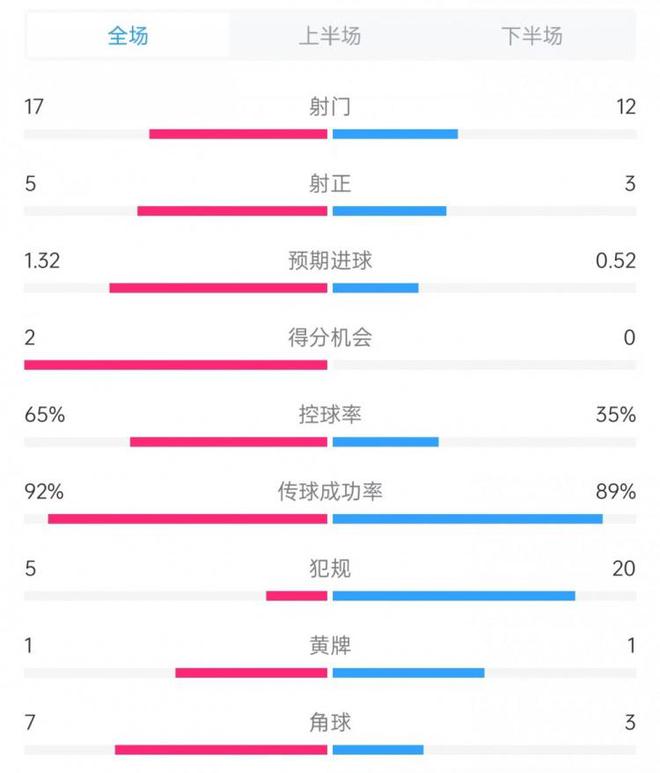Switch to the 上半场 tab
Image resolution: width=660 pixels, height=773 pixels.
click(x=330, y=36)
